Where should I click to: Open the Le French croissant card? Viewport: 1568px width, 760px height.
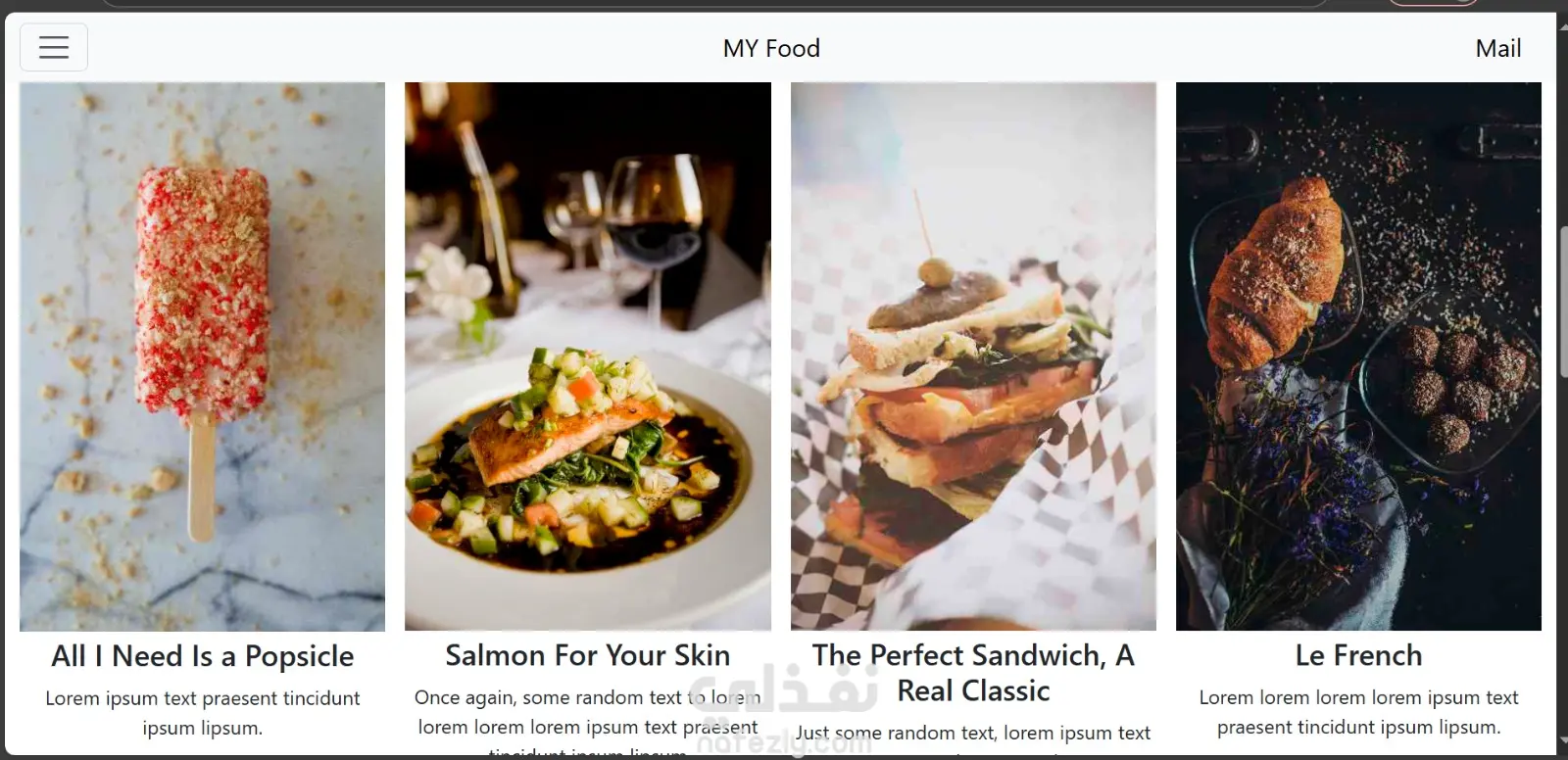point(1358,356)
